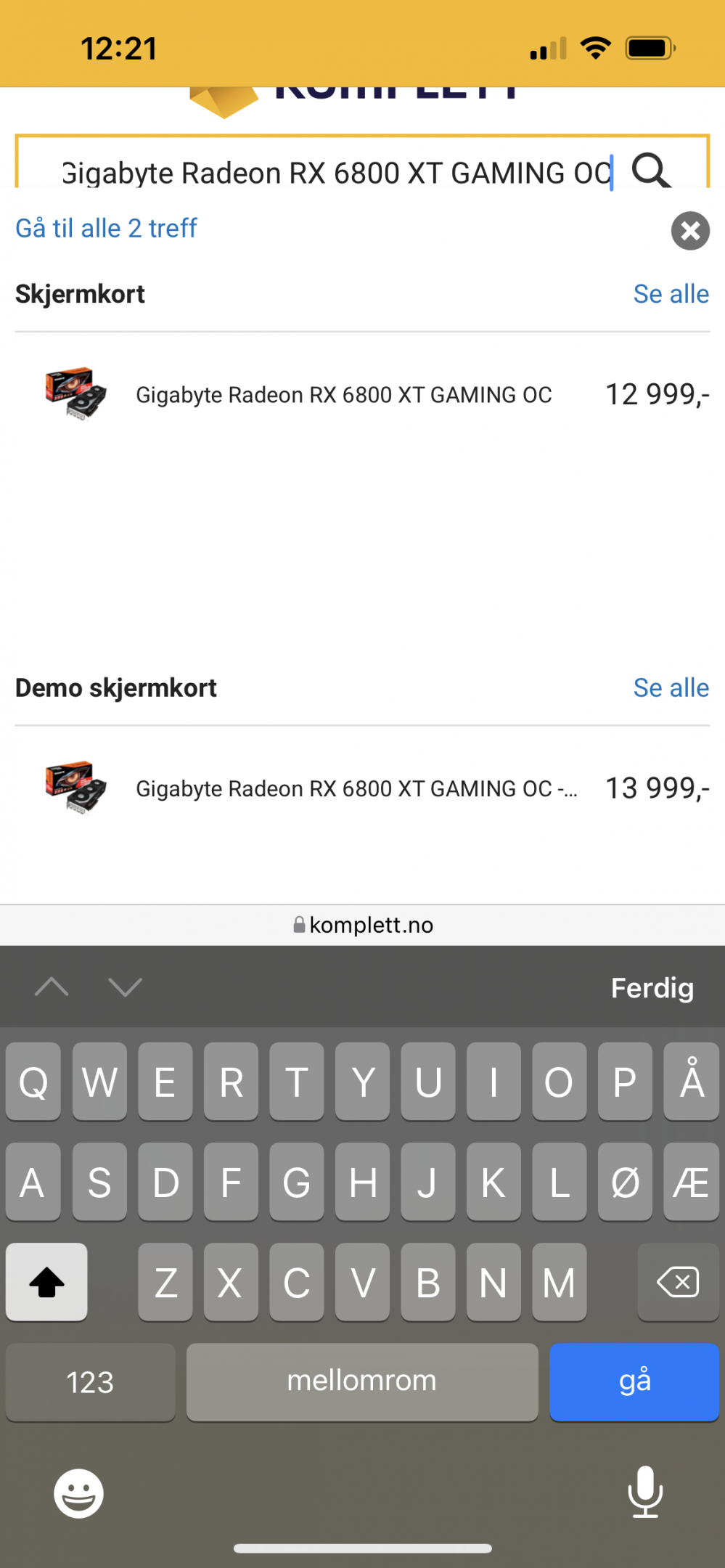
Task: Jump to previous field with up chevron
Action: click(52, 987)
